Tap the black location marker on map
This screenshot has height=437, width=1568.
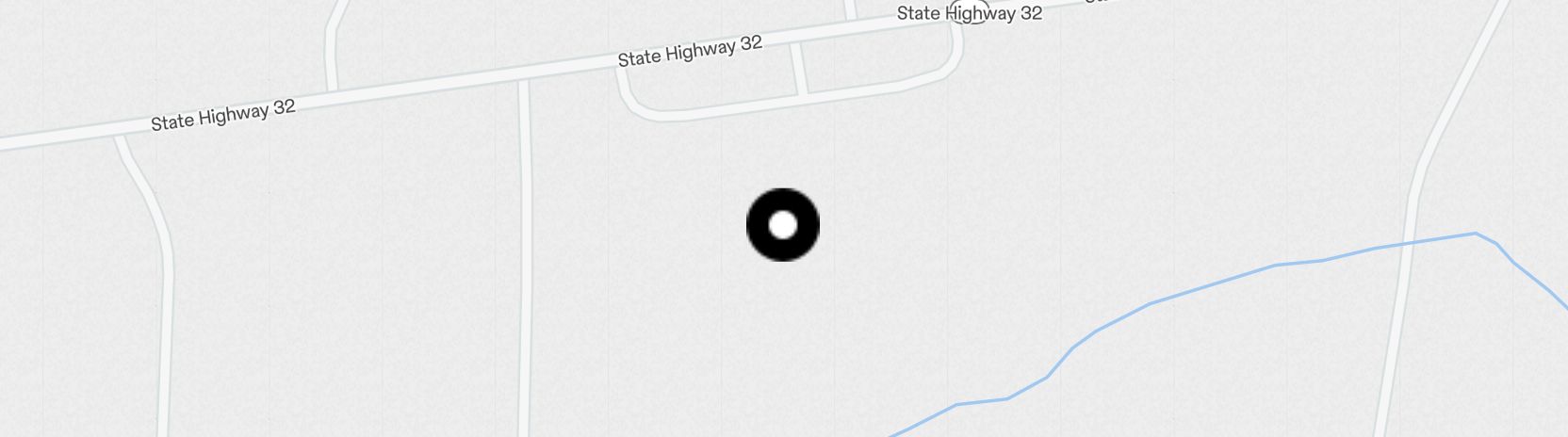click(782, 225)
